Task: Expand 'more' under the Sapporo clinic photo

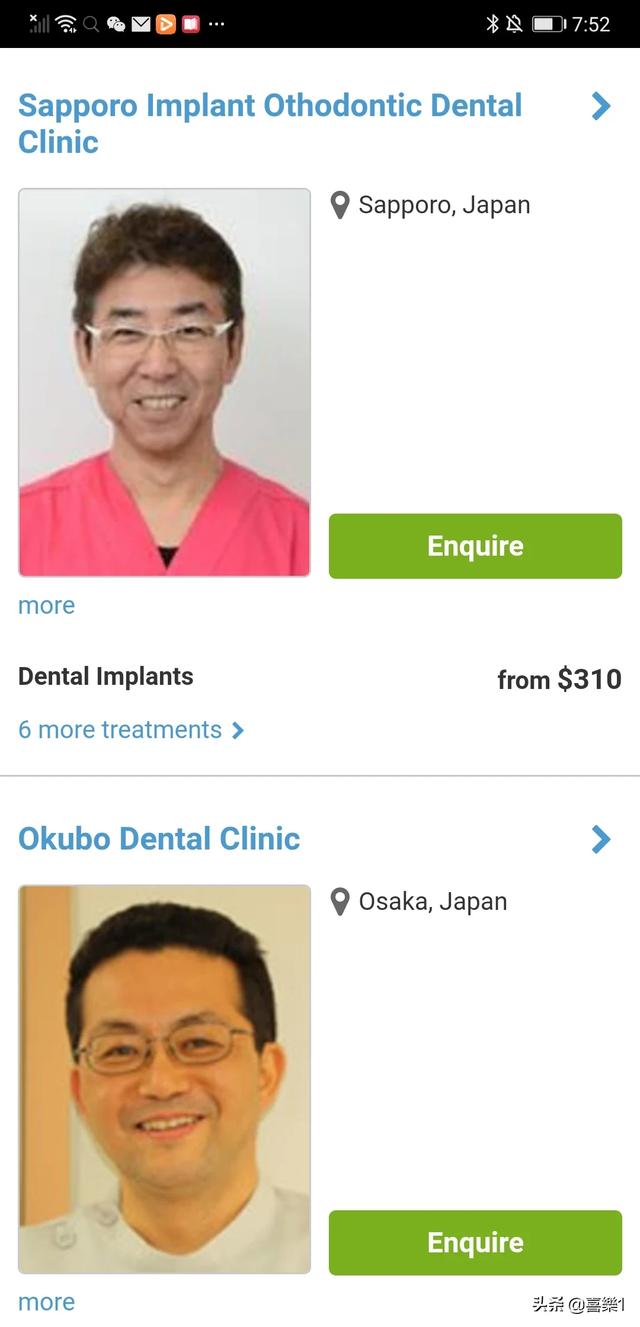Action: click(46, 606)
